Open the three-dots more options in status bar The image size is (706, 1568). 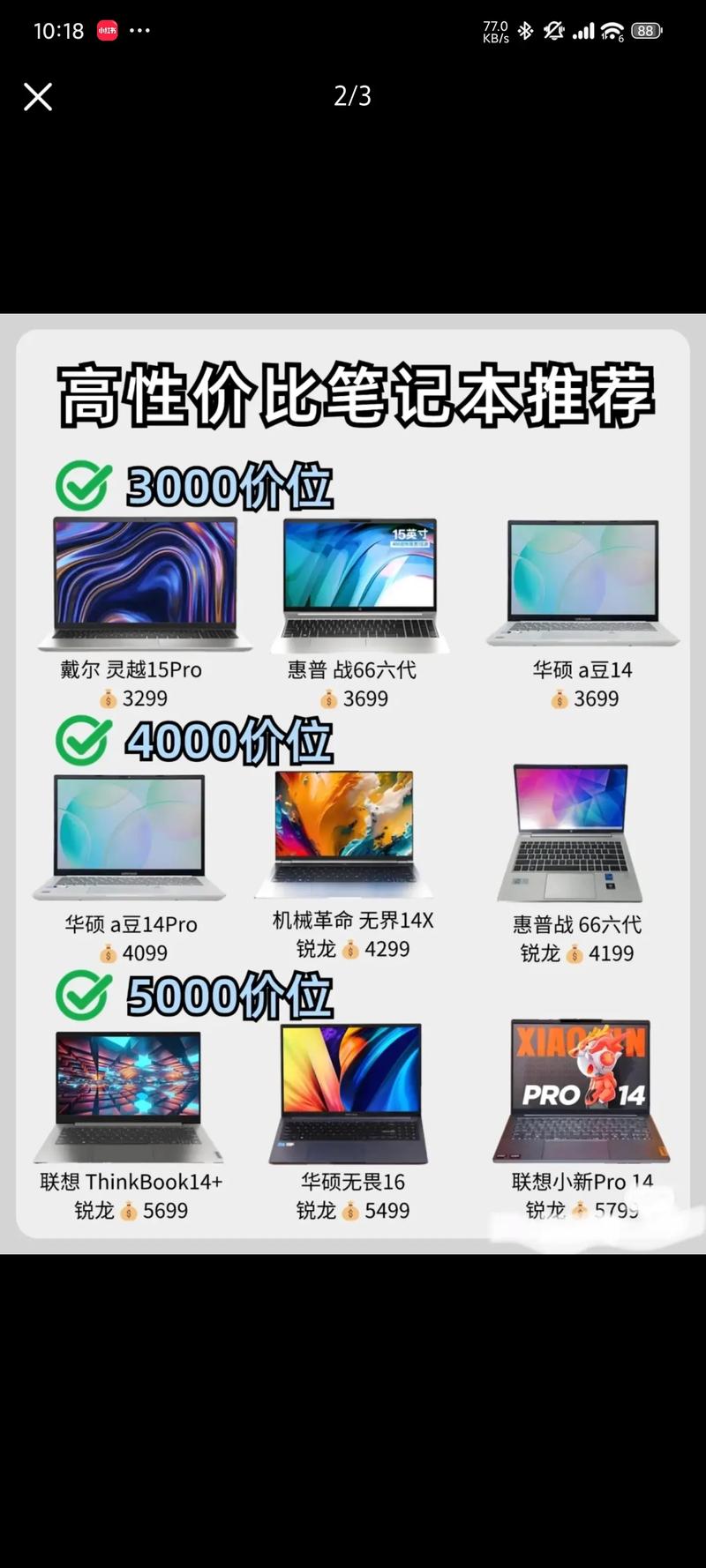[141, 30]
